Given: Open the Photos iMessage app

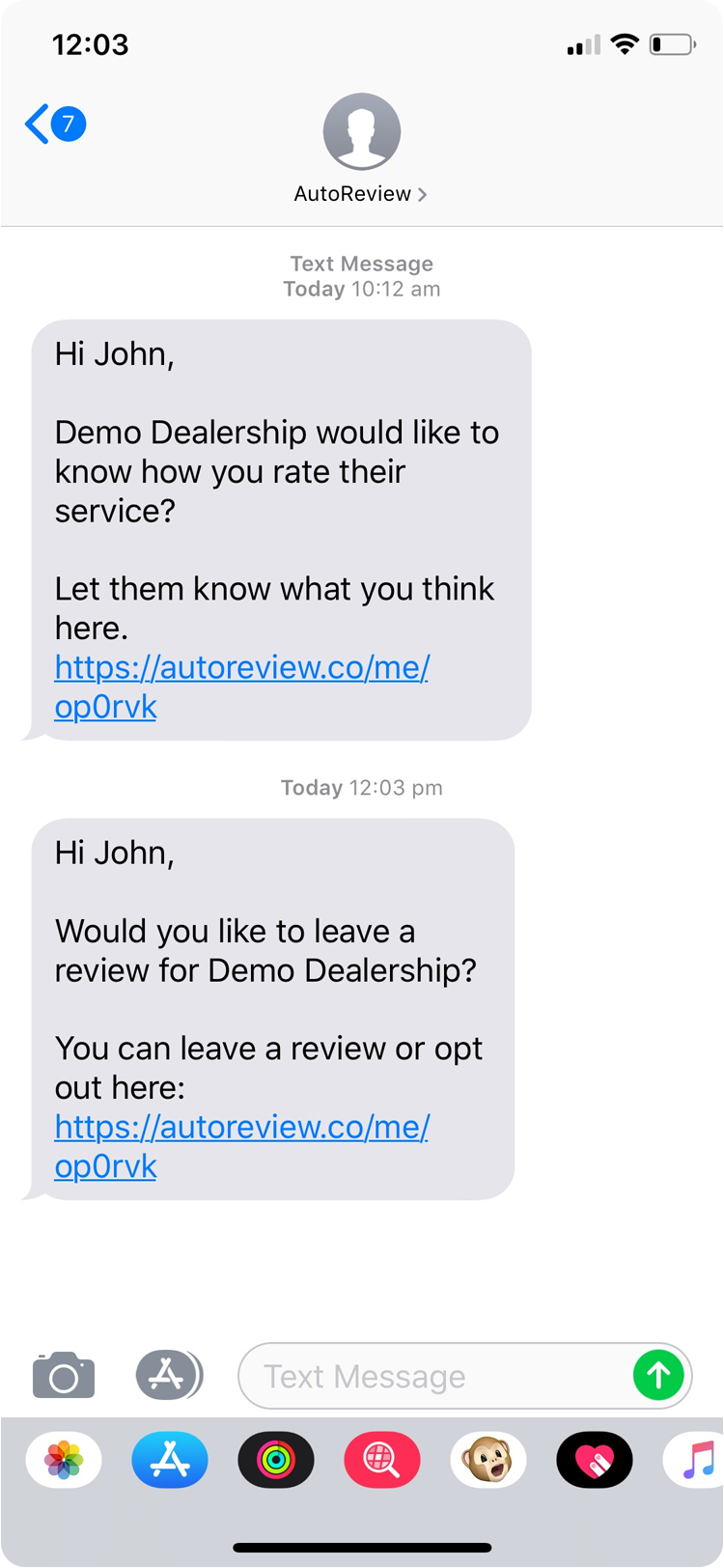Looking at the screenshot, I should [64, 1459].
